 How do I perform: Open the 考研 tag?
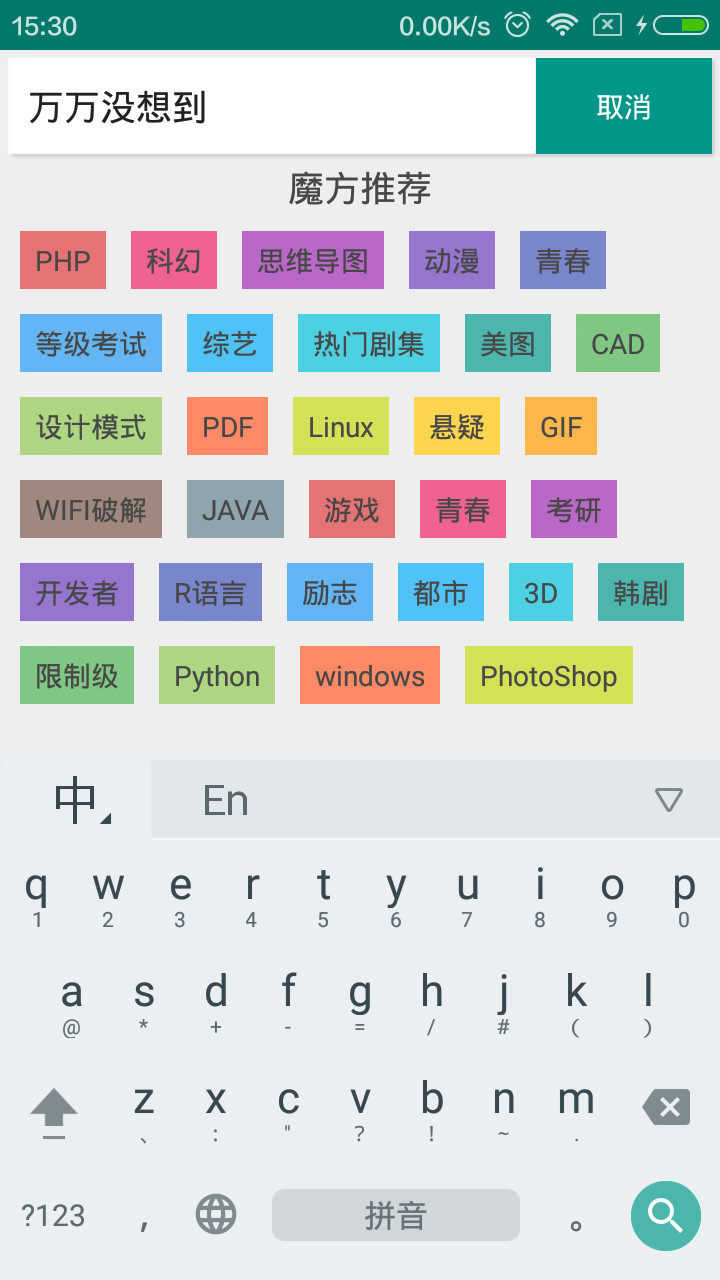[x=574, y=510]
